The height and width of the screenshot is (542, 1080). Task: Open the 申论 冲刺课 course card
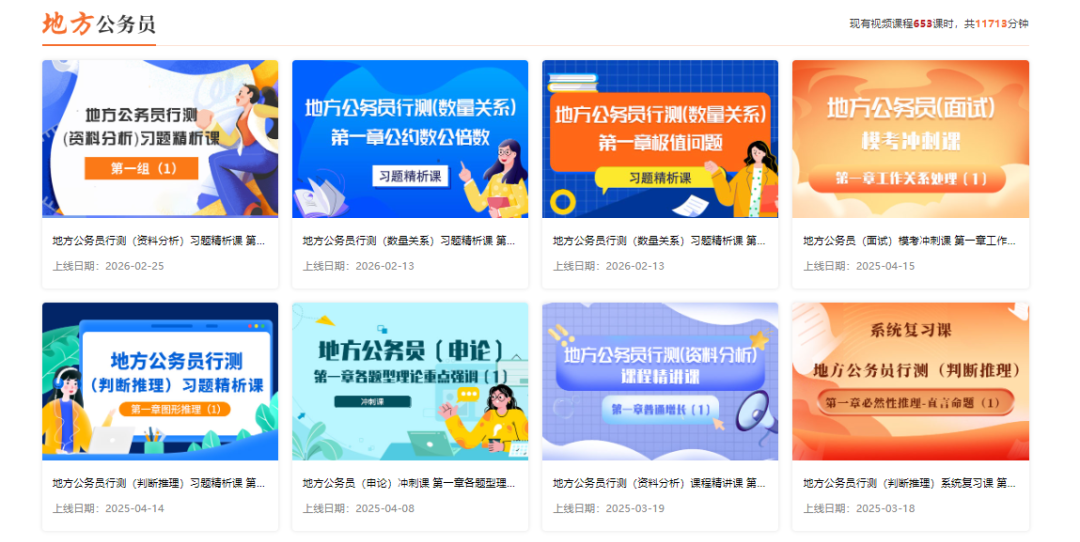[x=410, y=417]
